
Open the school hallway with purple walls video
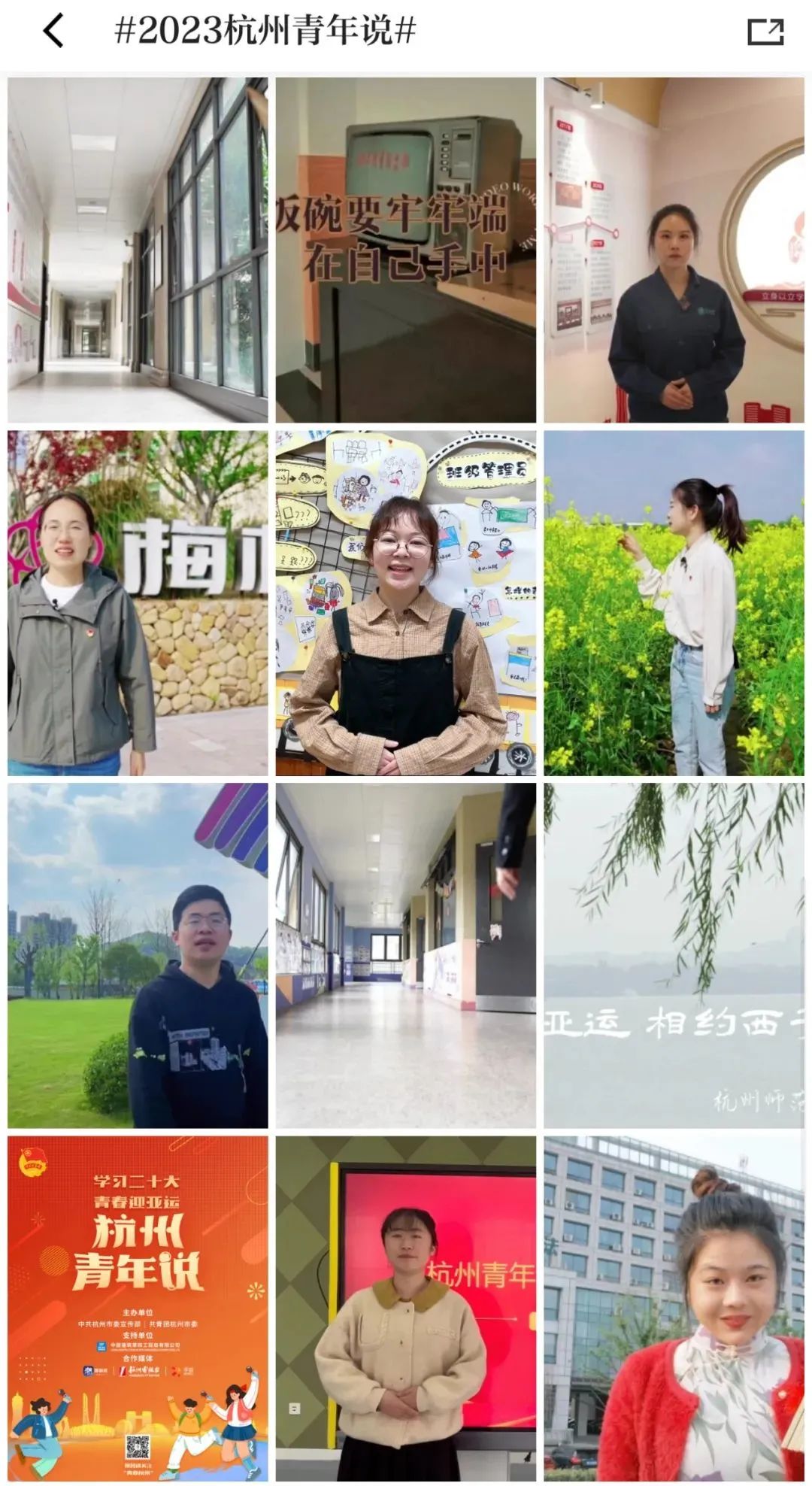(x=406, y=955)
